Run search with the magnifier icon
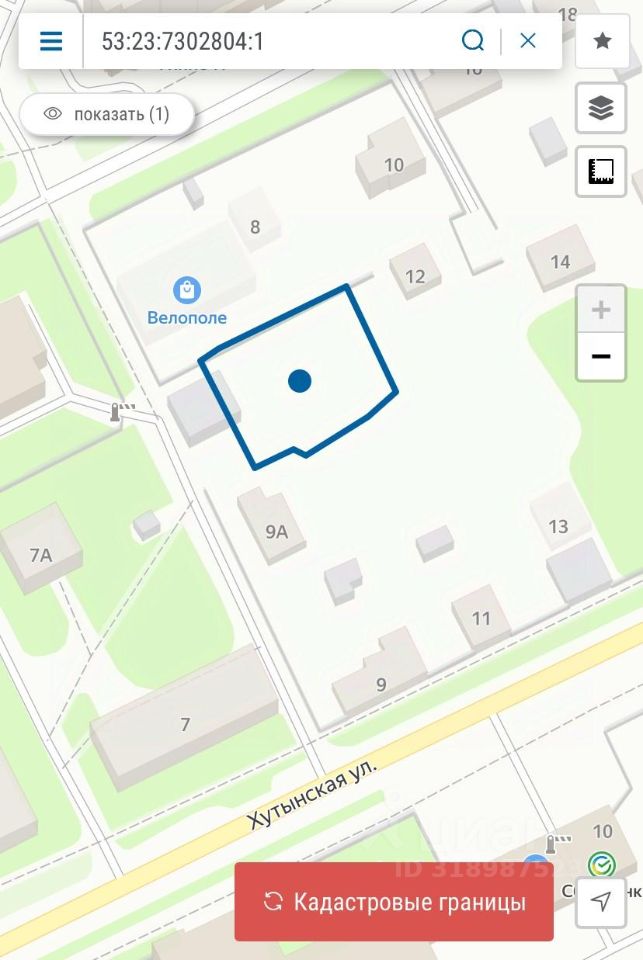Screen dimensions: 643x960 tap(473, 41)
